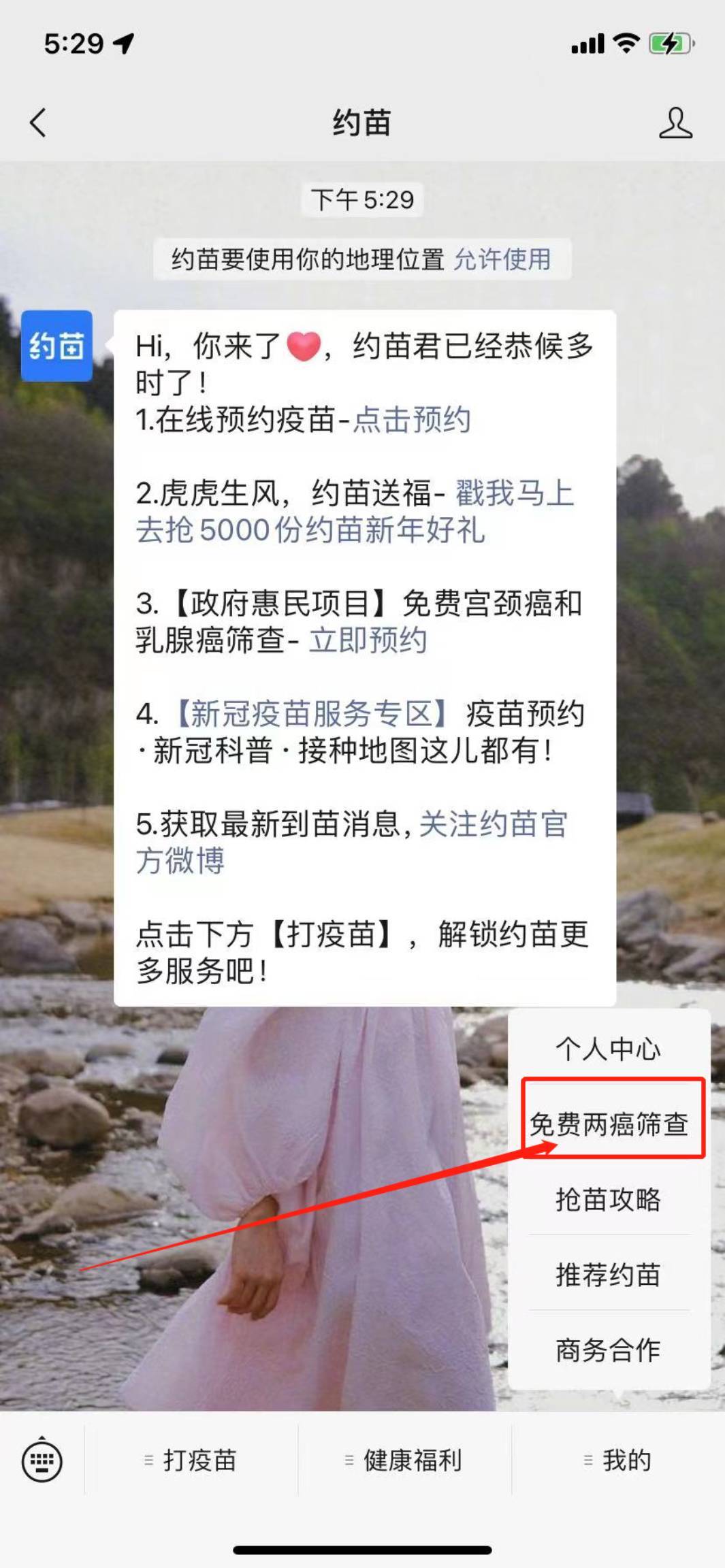Open the 戳我马上去抢5000份约苗新年好礼 link

coord(354,511)
